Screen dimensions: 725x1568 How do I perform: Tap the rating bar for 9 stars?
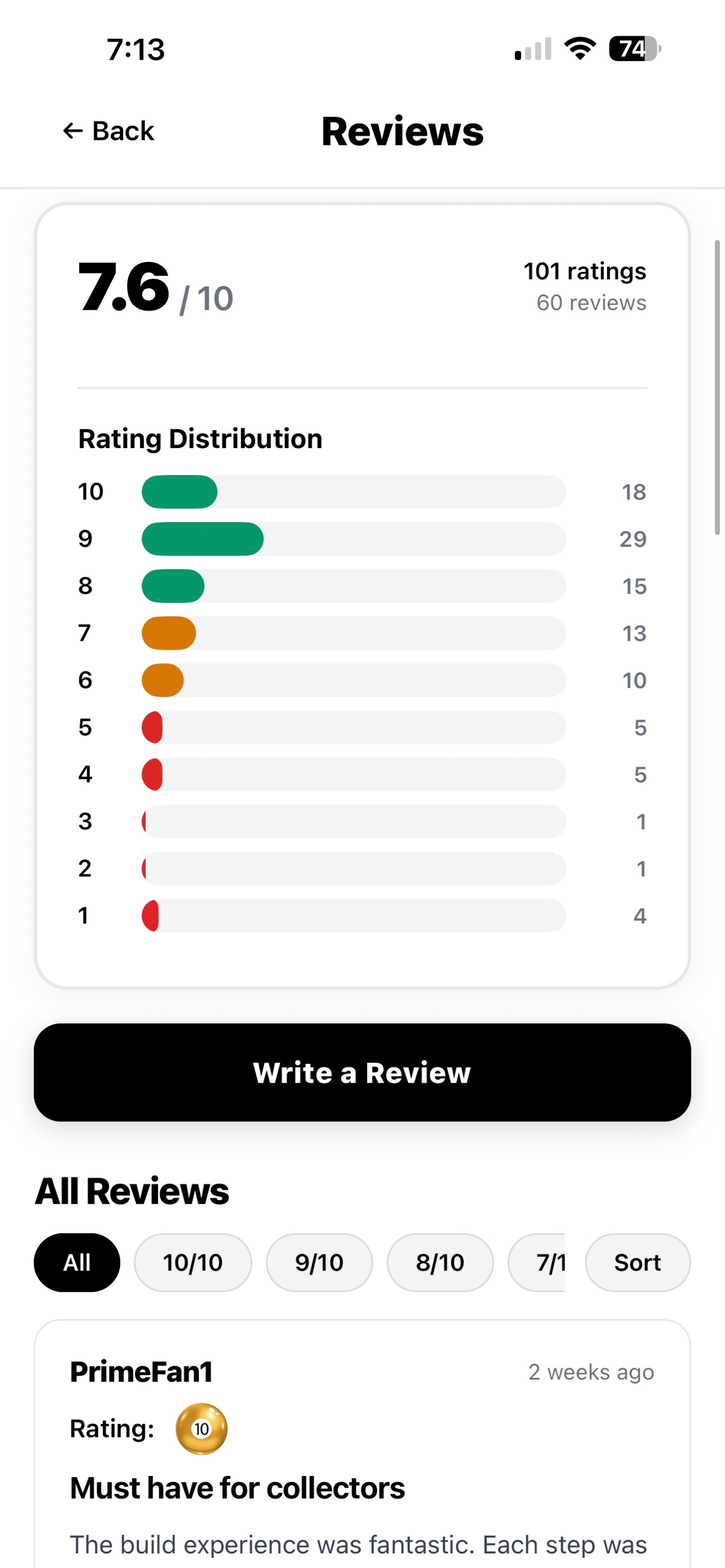[353, 538]
